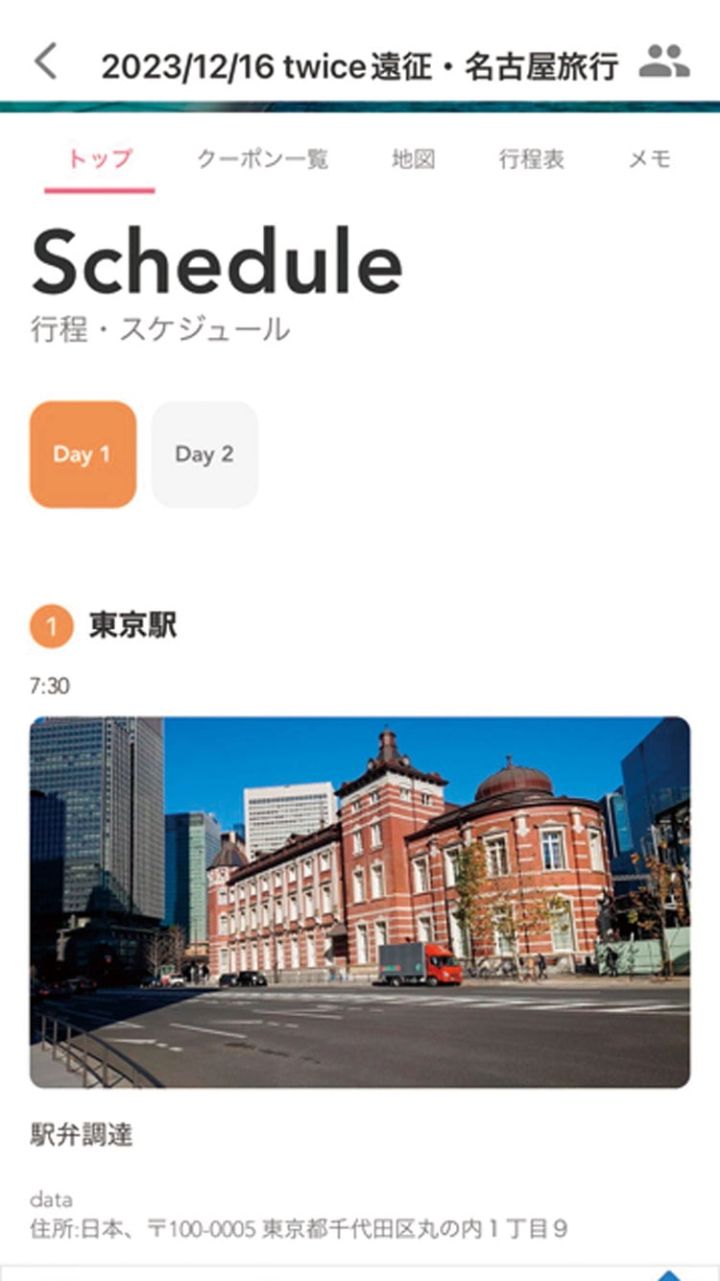Go back using the header arrow
The height and width of the screenshot is (1281, 720).
(x=46, y=62)
